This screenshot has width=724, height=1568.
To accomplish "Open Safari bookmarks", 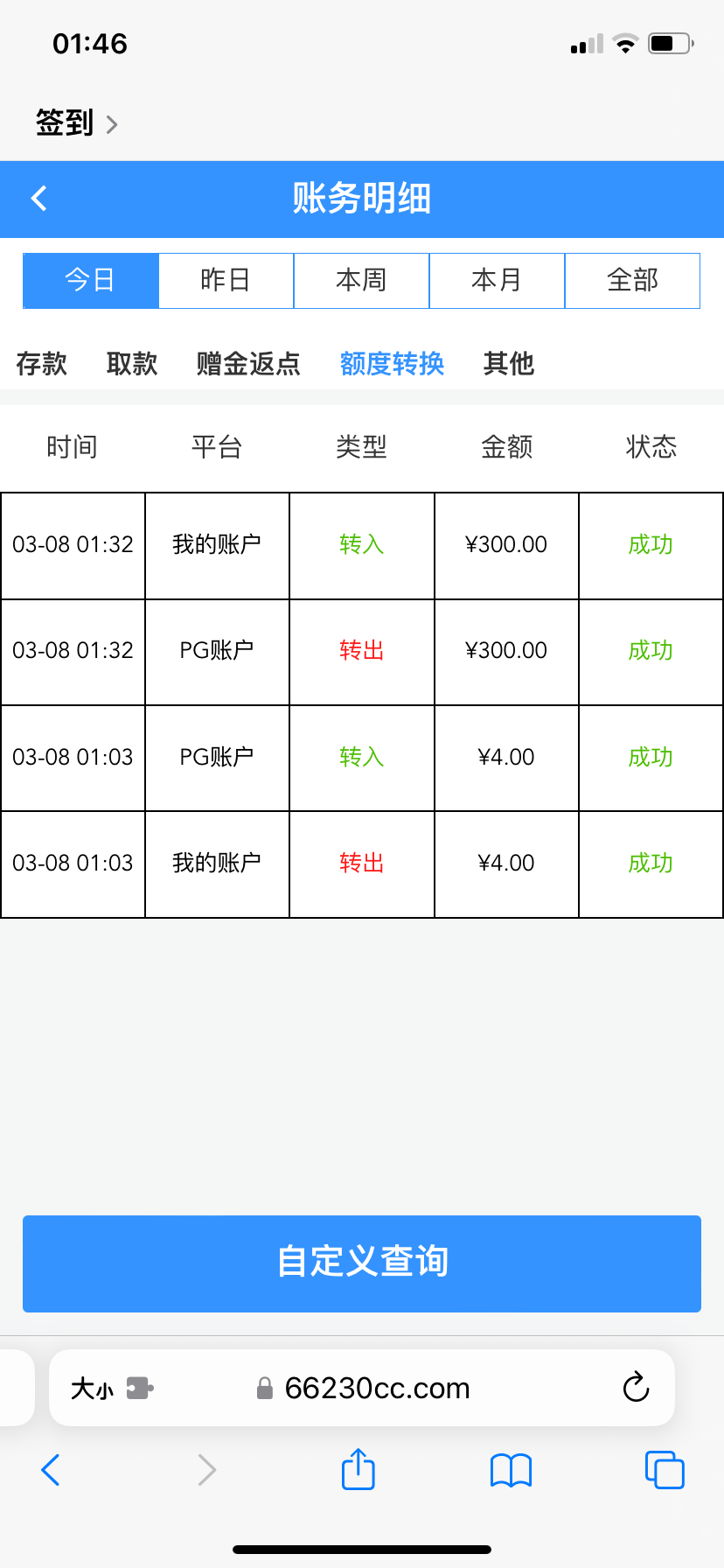I will (x=511, y=1470).
